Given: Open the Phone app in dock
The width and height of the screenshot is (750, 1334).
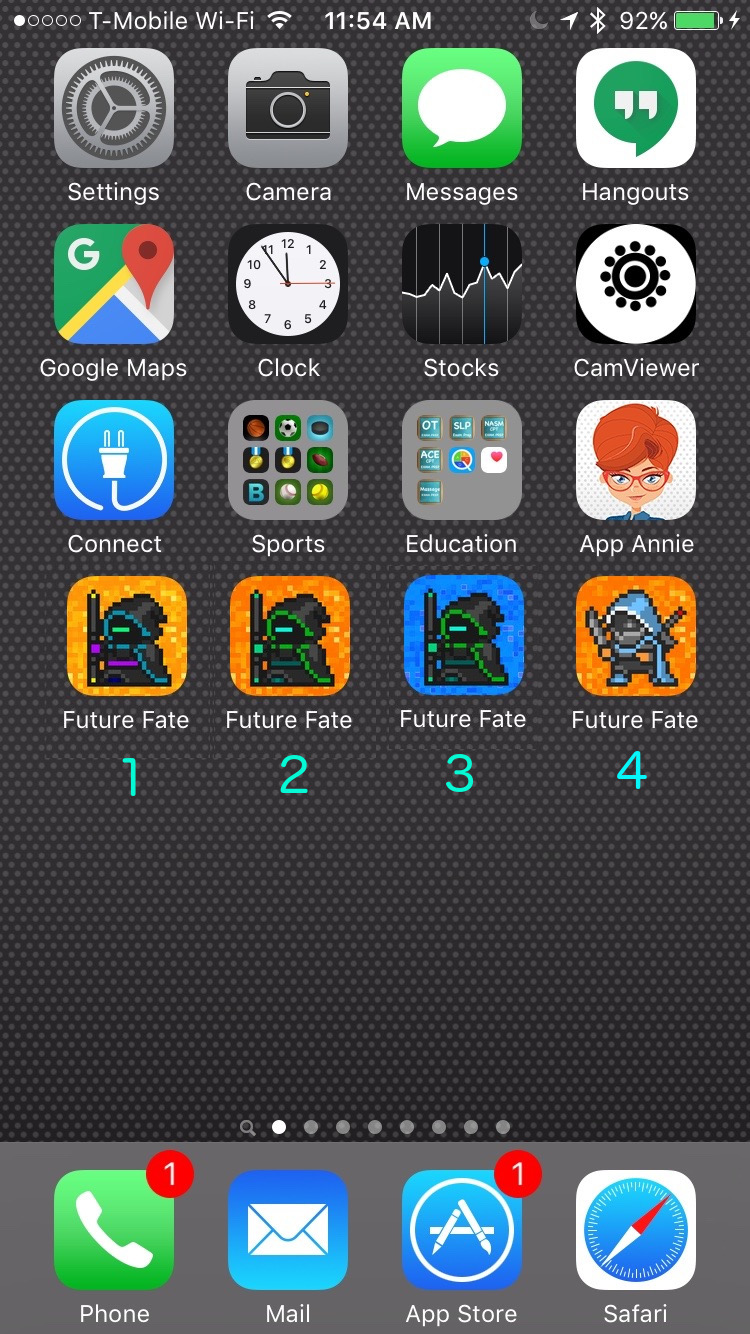Looking at the screenshot, I should pos(113,1230).
